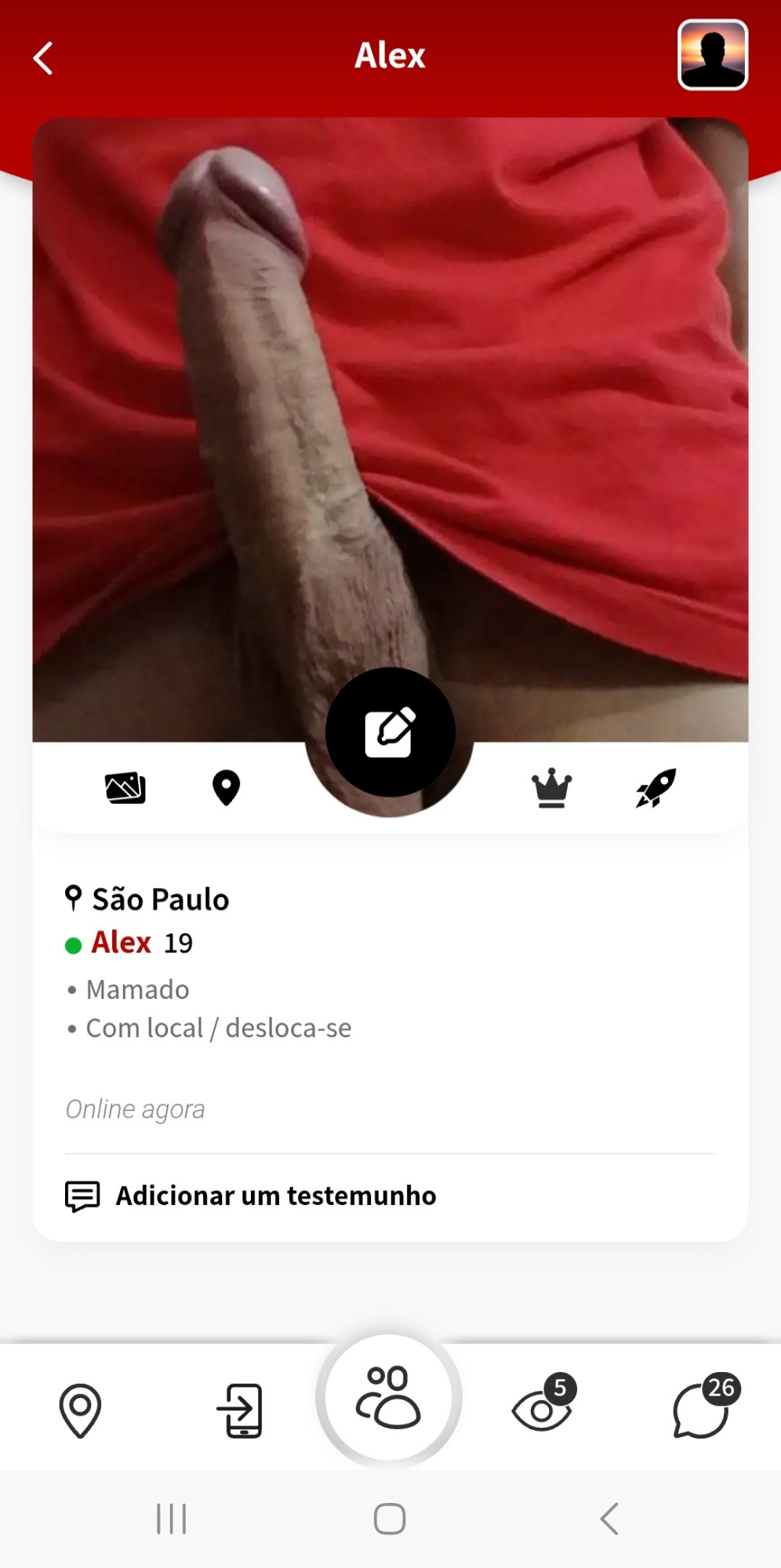
Task: Tap the location pin icon under the photo
Action: (x=226, y=788)
